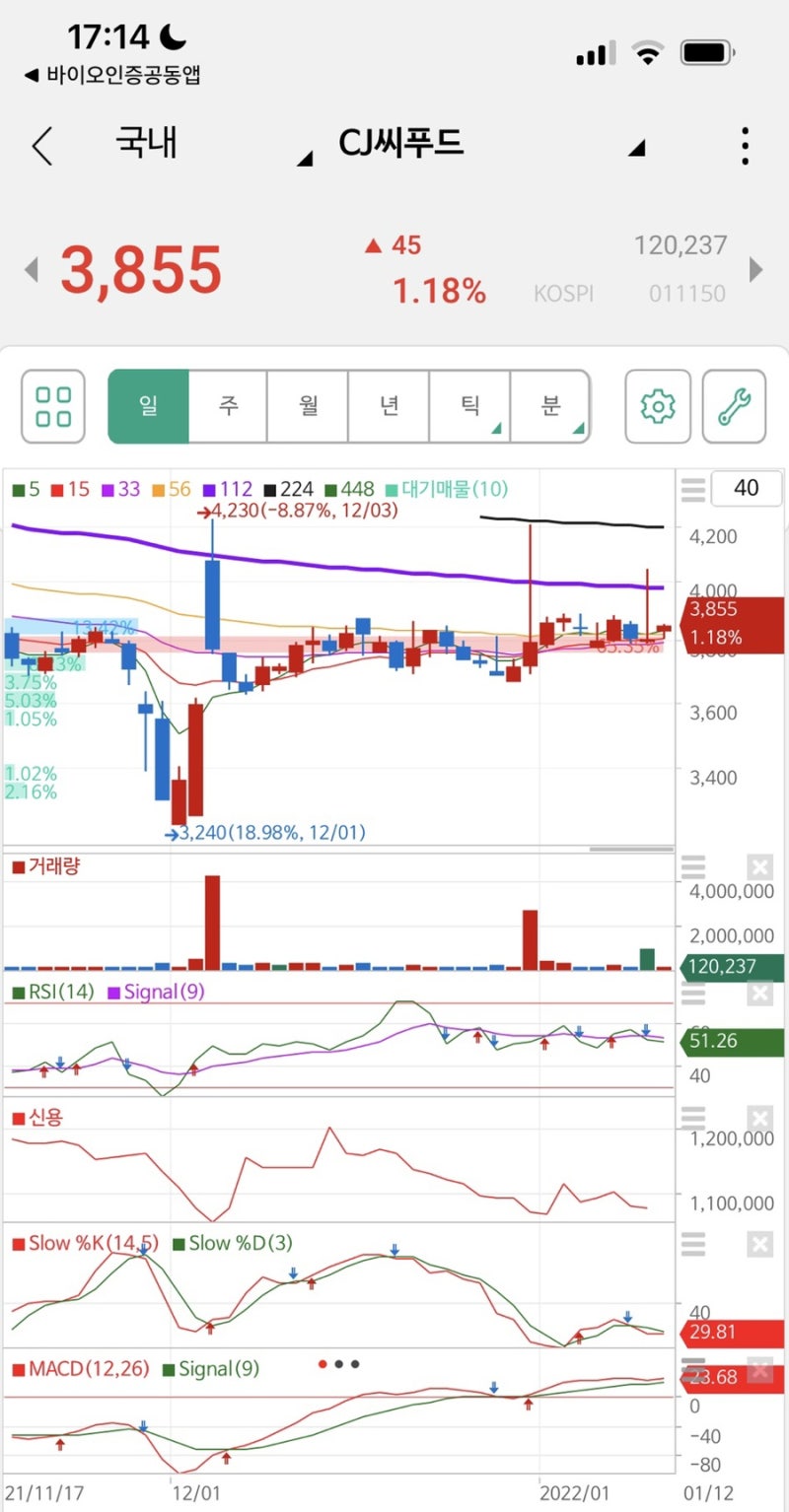The width and height of the screenshot is (789, 1512).
Task: Select the 일 daily chart tab
Action: point(148,406)
